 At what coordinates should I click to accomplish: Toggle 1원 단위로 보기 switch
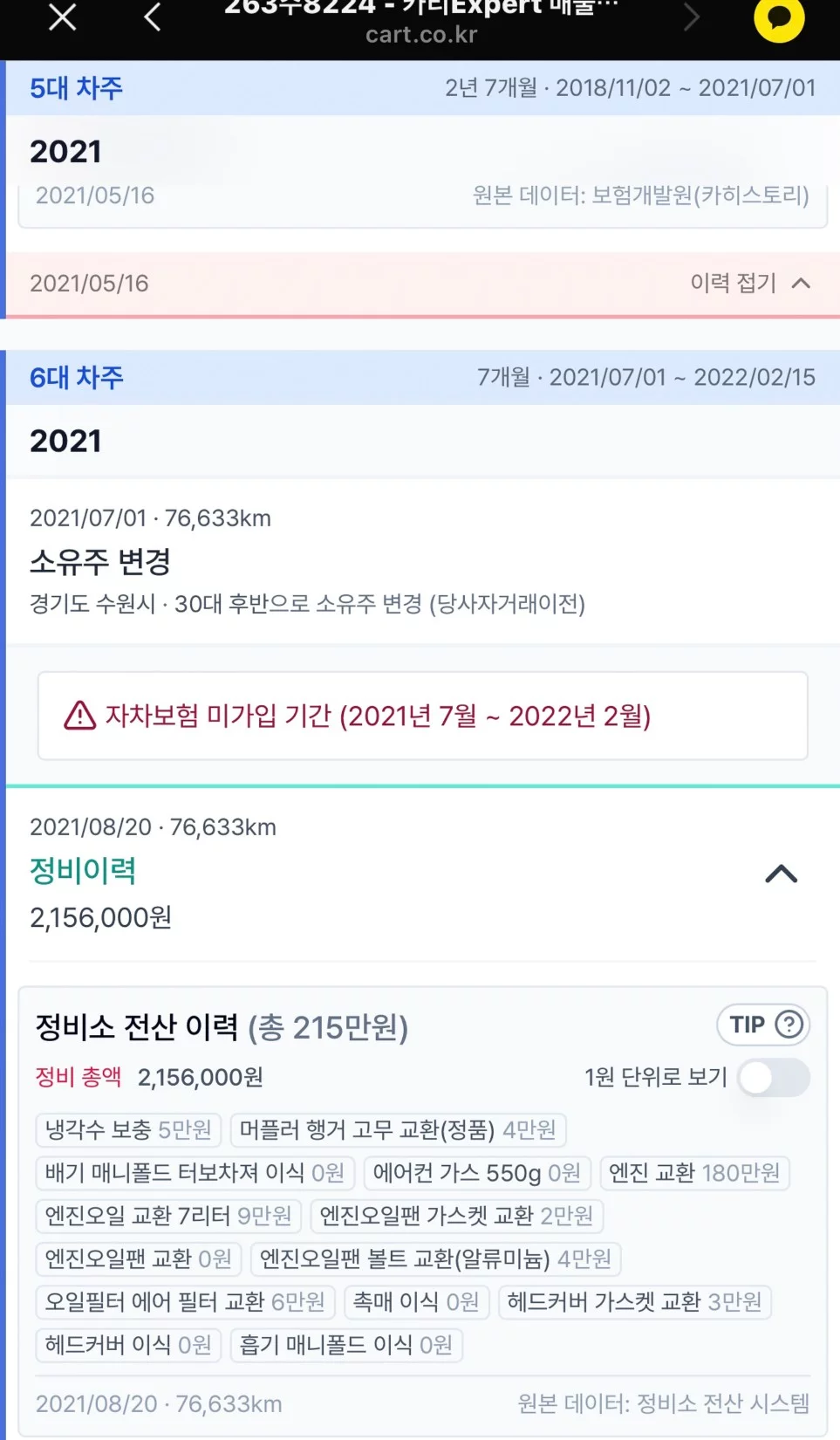pyautogui.click(x=773, y=1078)
